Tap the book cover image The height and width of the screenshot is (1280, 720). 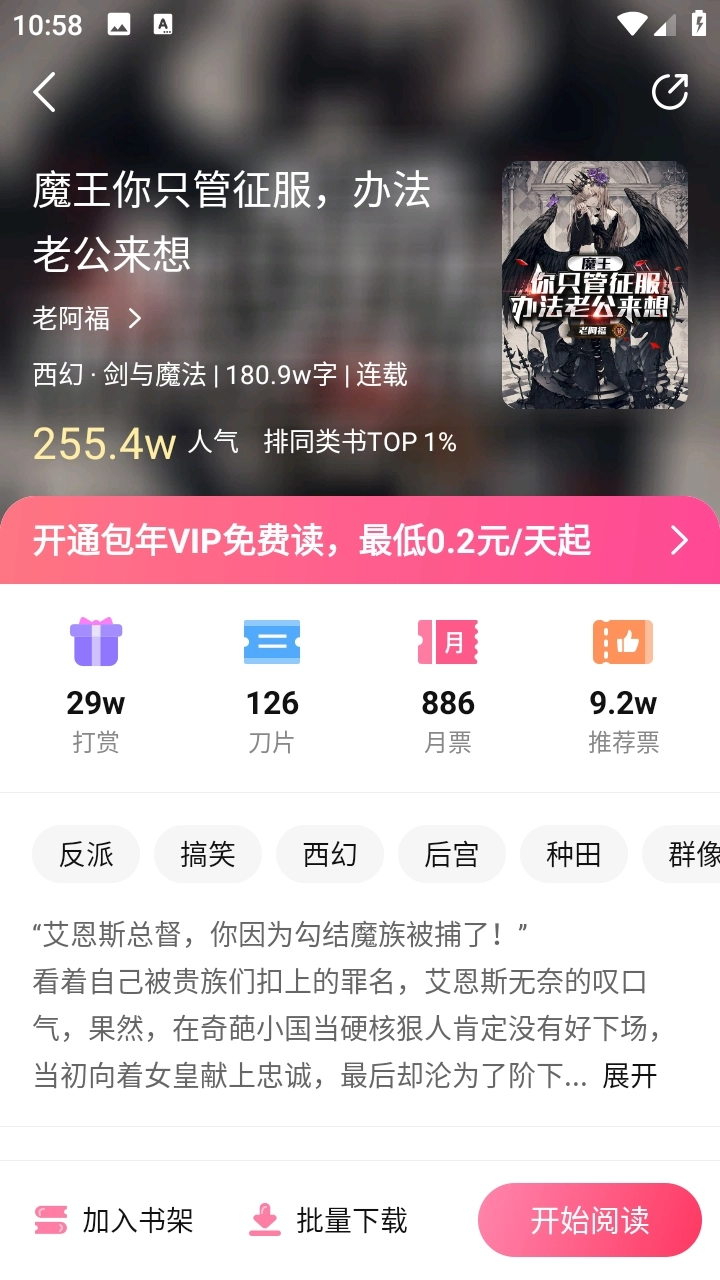click(594, 285)
